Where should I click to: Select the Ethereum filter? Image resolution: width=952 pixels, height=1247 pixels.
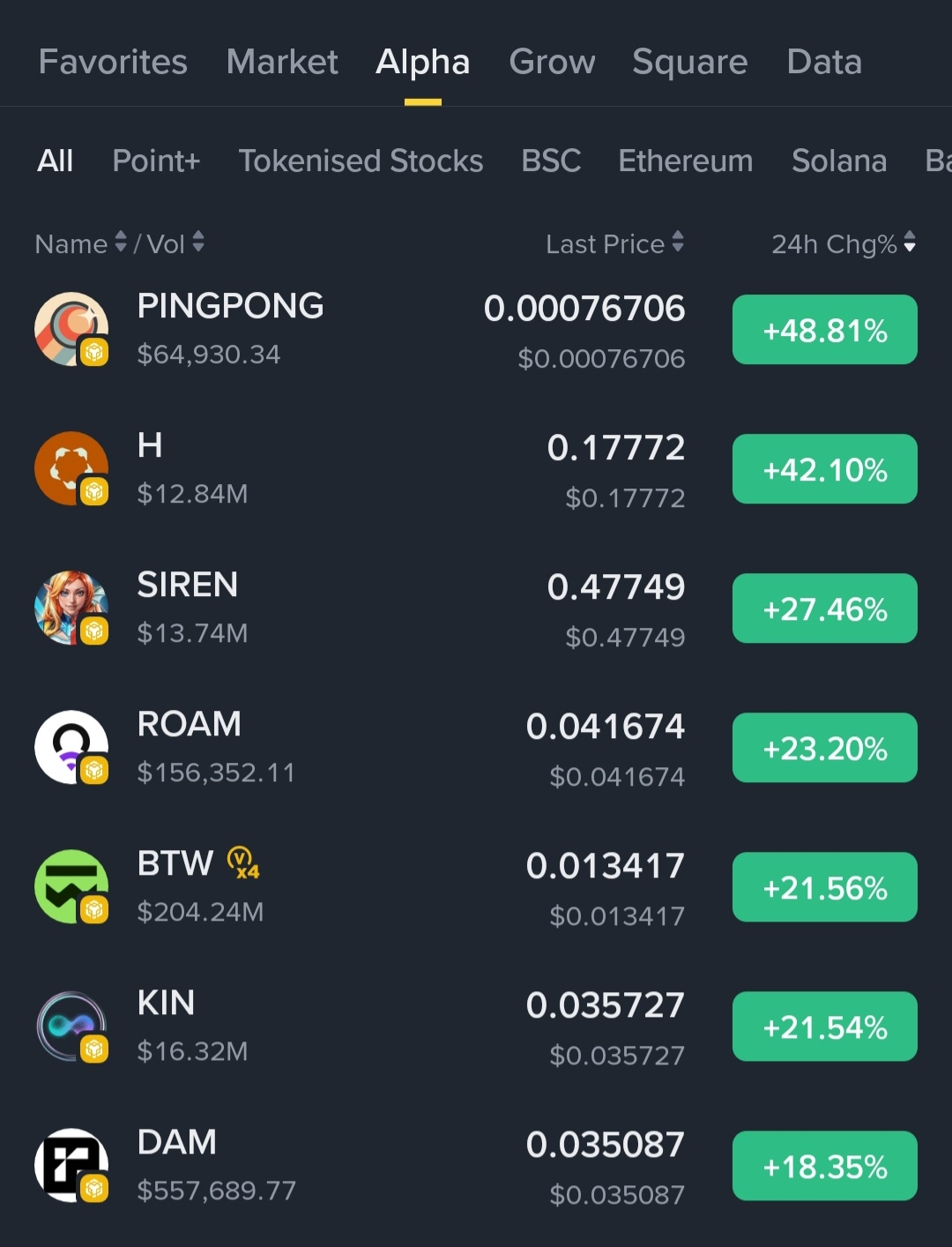686,161
